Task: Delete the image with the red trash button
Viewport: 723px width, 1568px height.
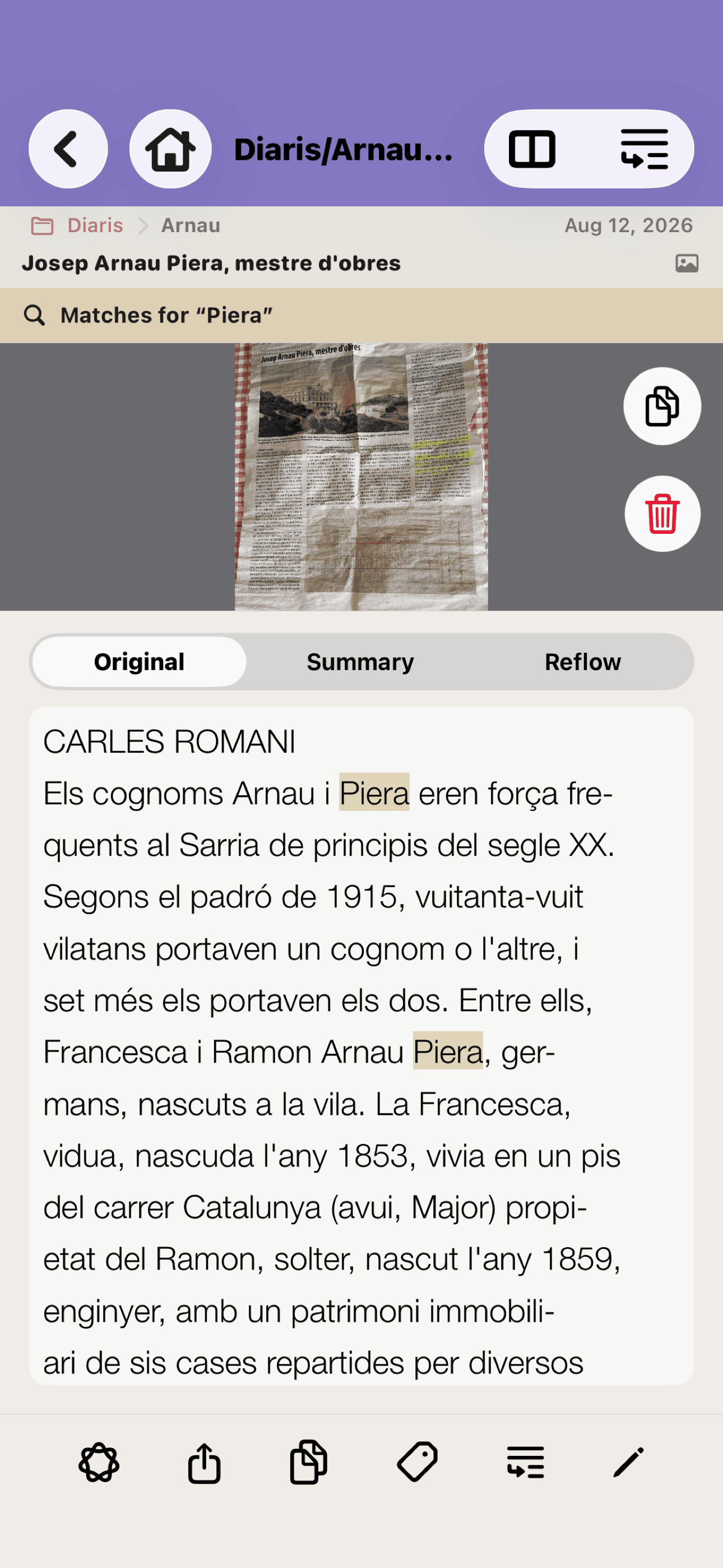Action: pos(662,514)
